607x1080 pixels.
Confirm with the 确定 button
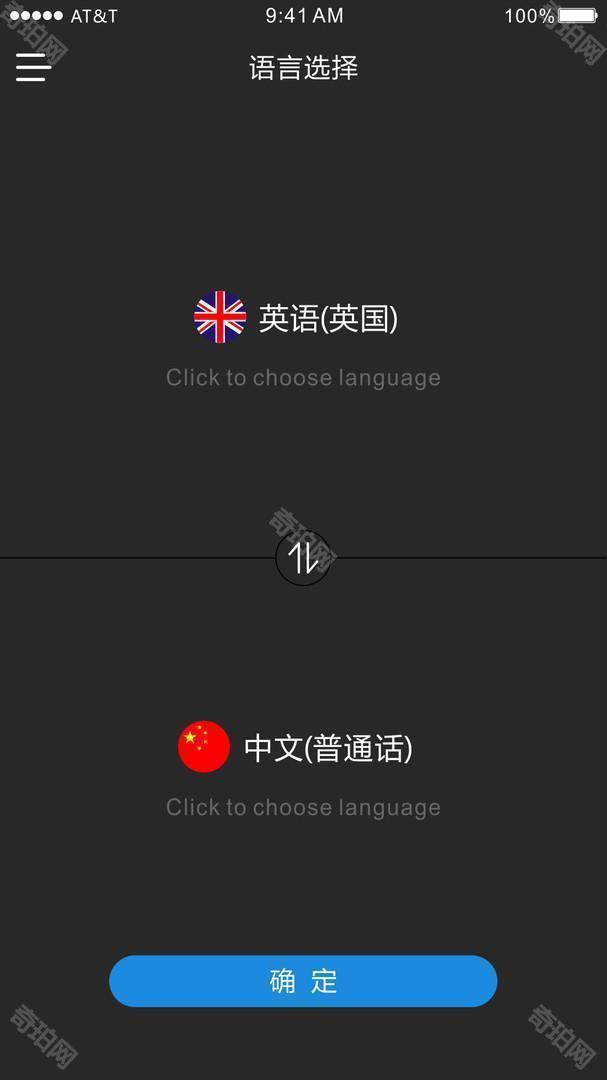(x=303, y=981)
